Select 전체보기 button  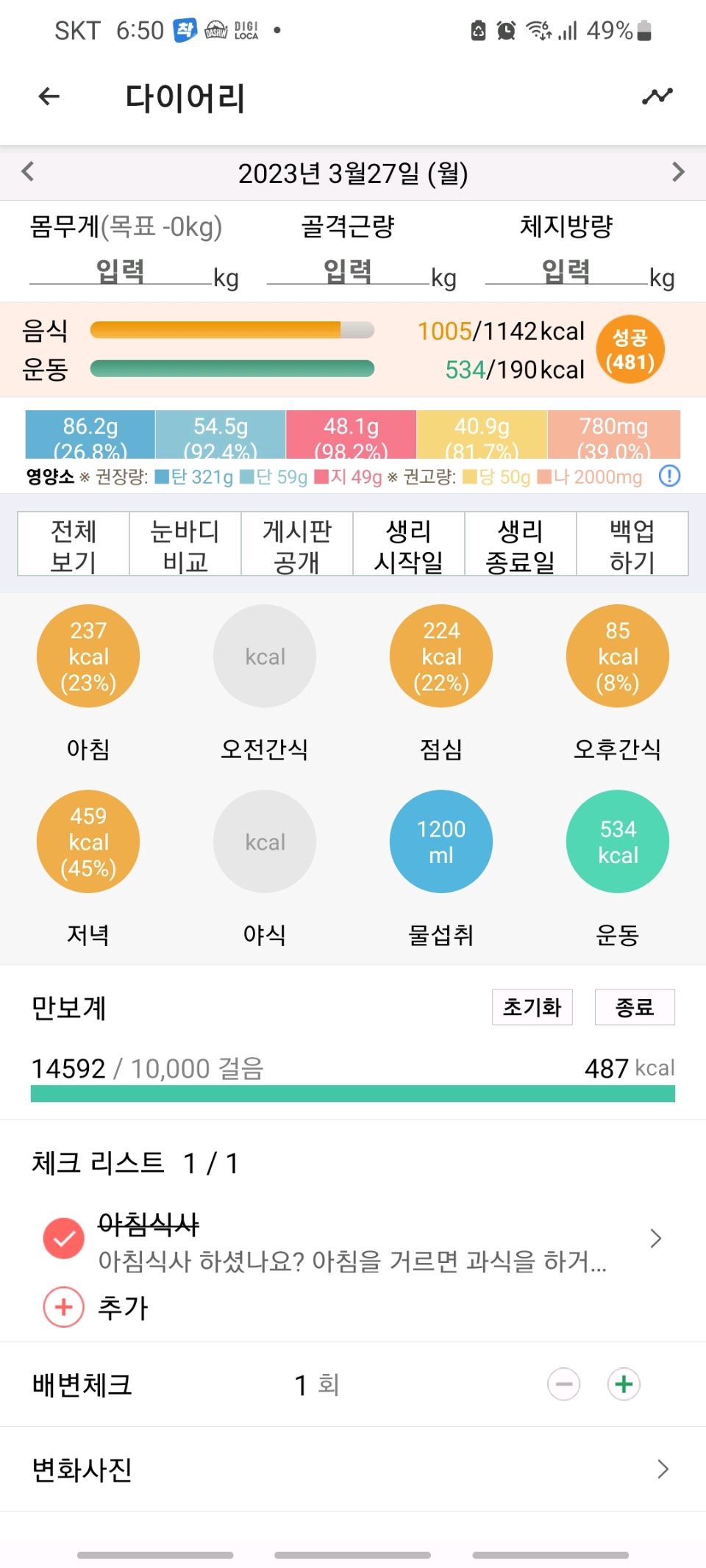tap(74, 545)
